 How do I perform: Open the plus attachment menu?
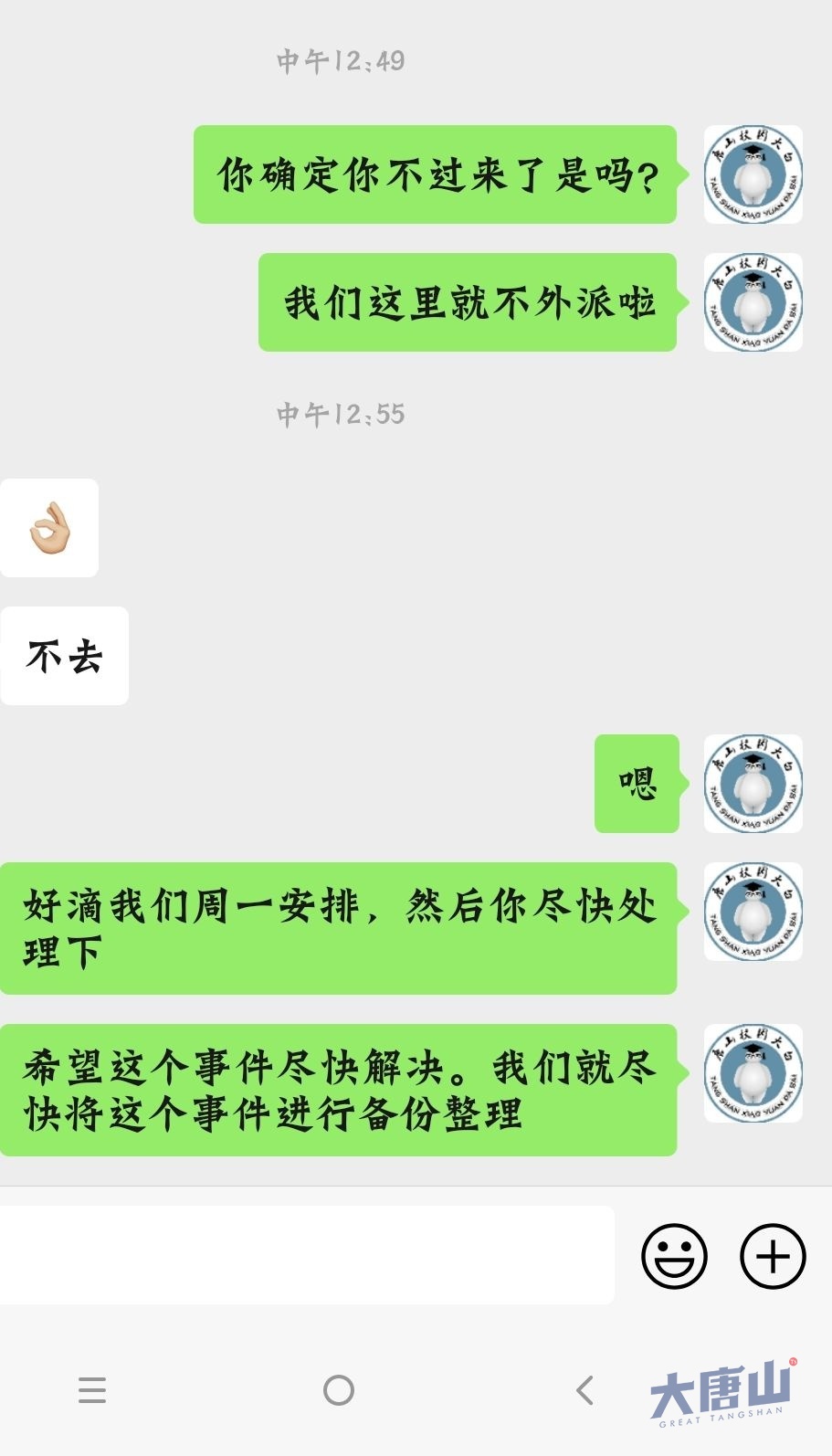773,1256
